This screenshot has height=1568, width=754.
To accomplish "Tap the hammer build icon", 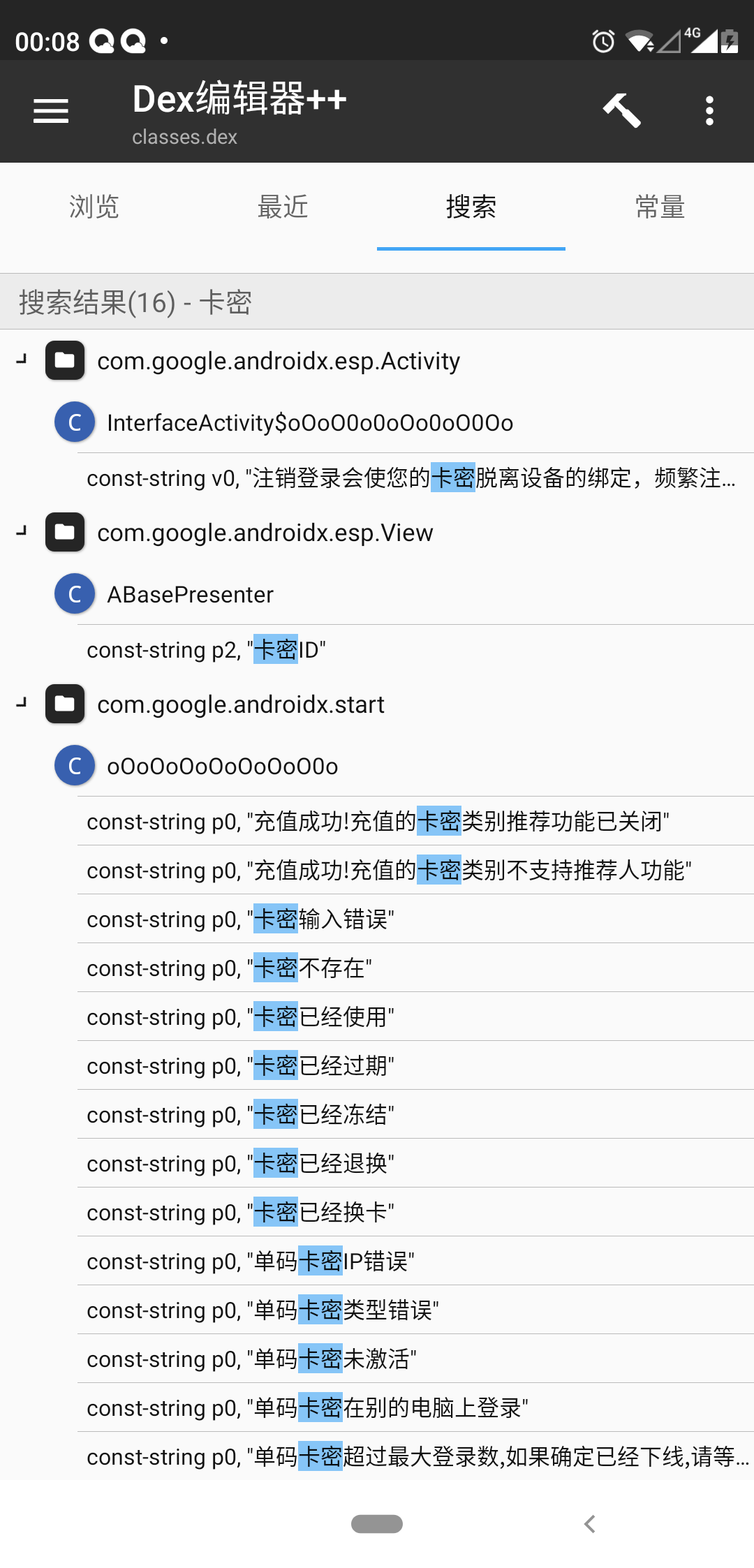I will pos(621,110).
